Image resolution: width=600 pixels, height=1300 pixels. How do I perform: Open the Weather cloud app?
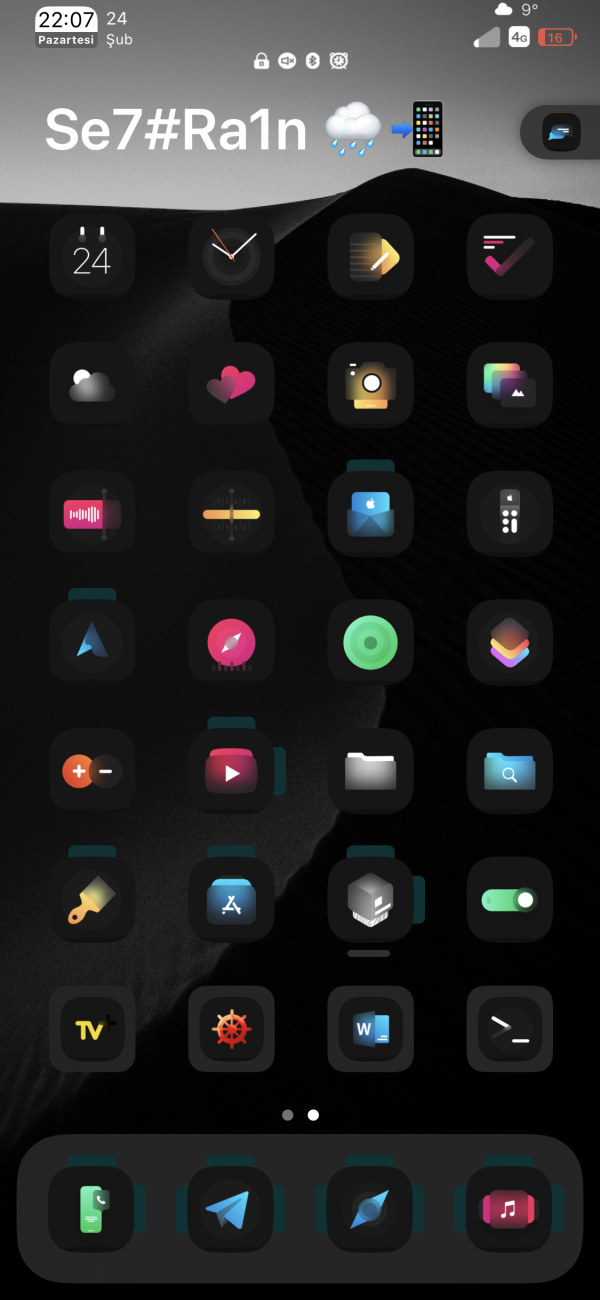coord(92,385)
